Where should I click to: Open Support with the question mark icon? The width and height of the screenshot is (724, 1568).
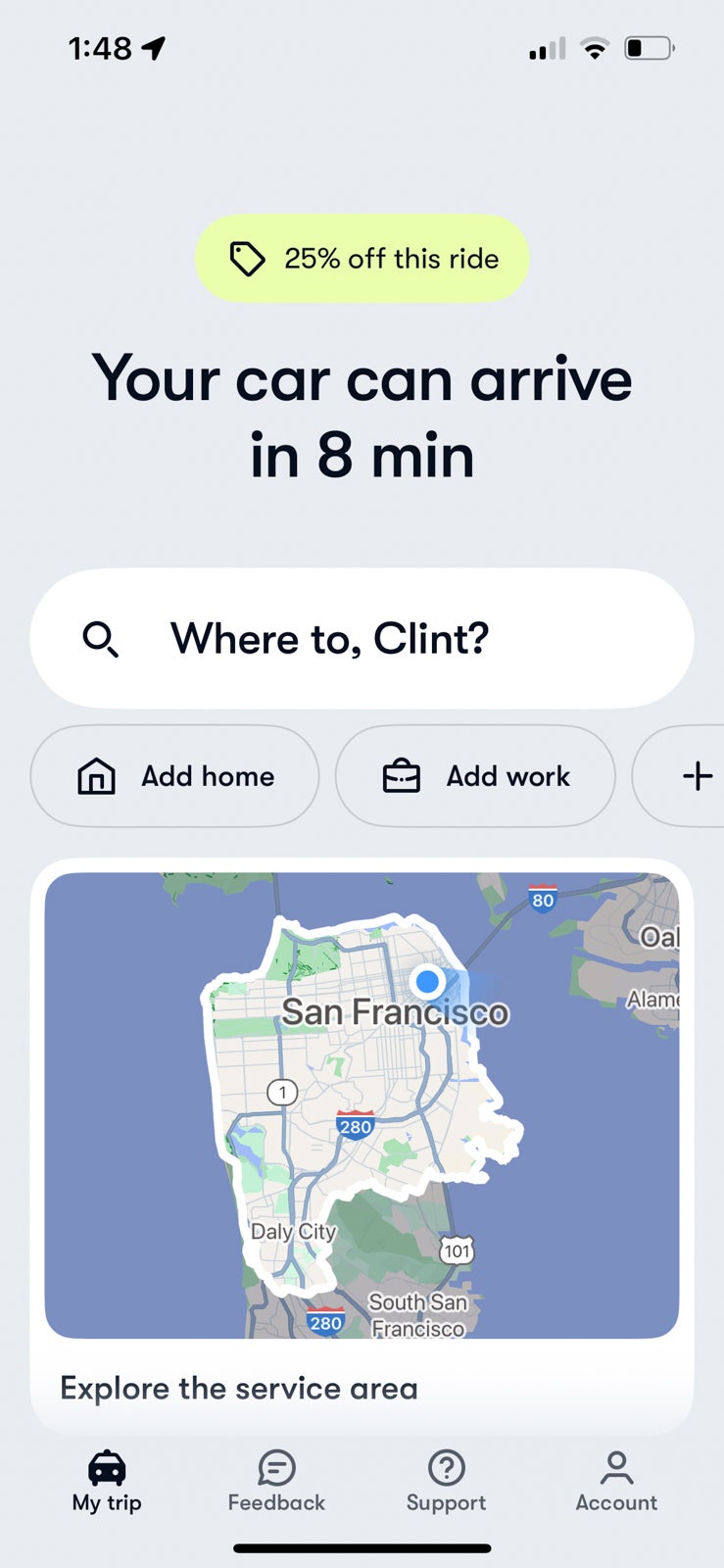pos(446,1466)
